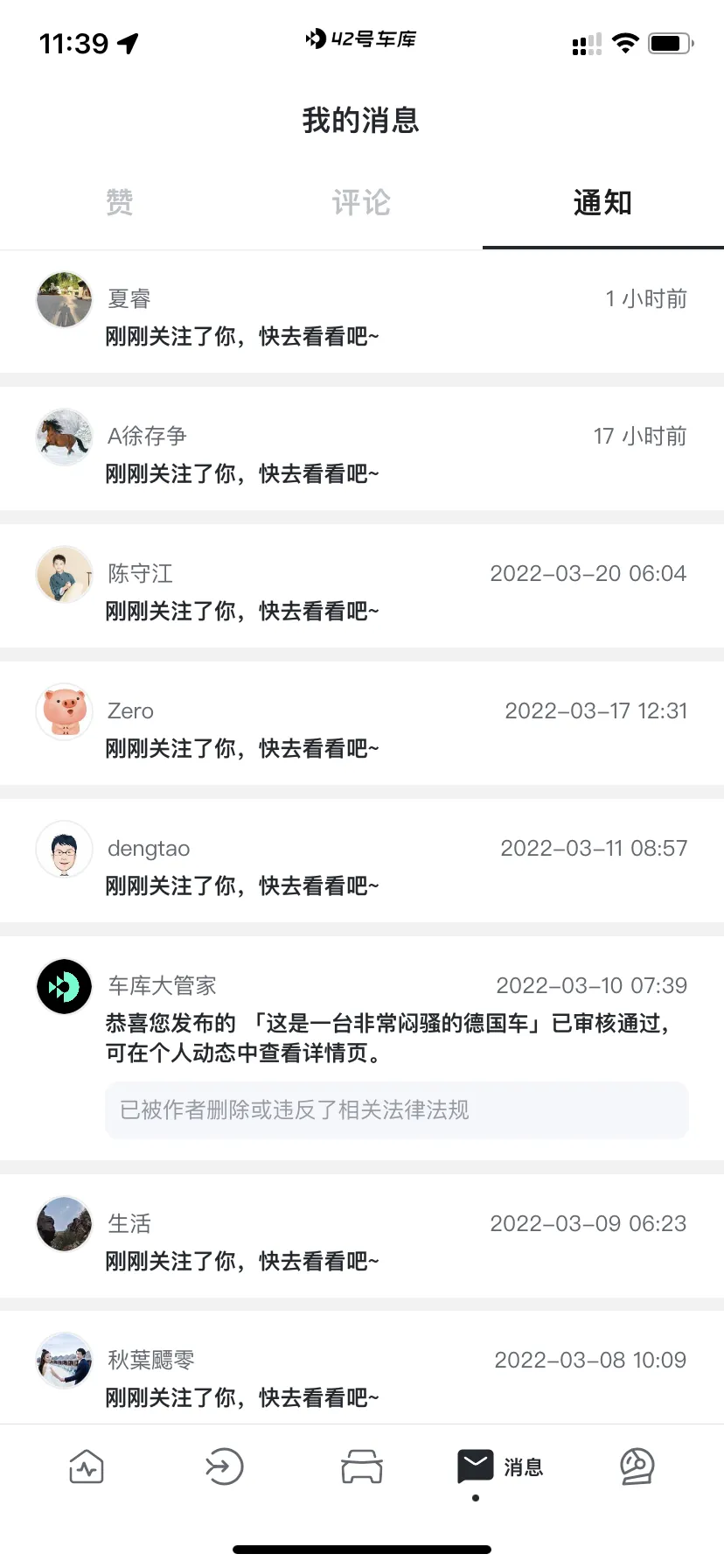Select the 消息 tab in bottom bar

click(500, 1466)
